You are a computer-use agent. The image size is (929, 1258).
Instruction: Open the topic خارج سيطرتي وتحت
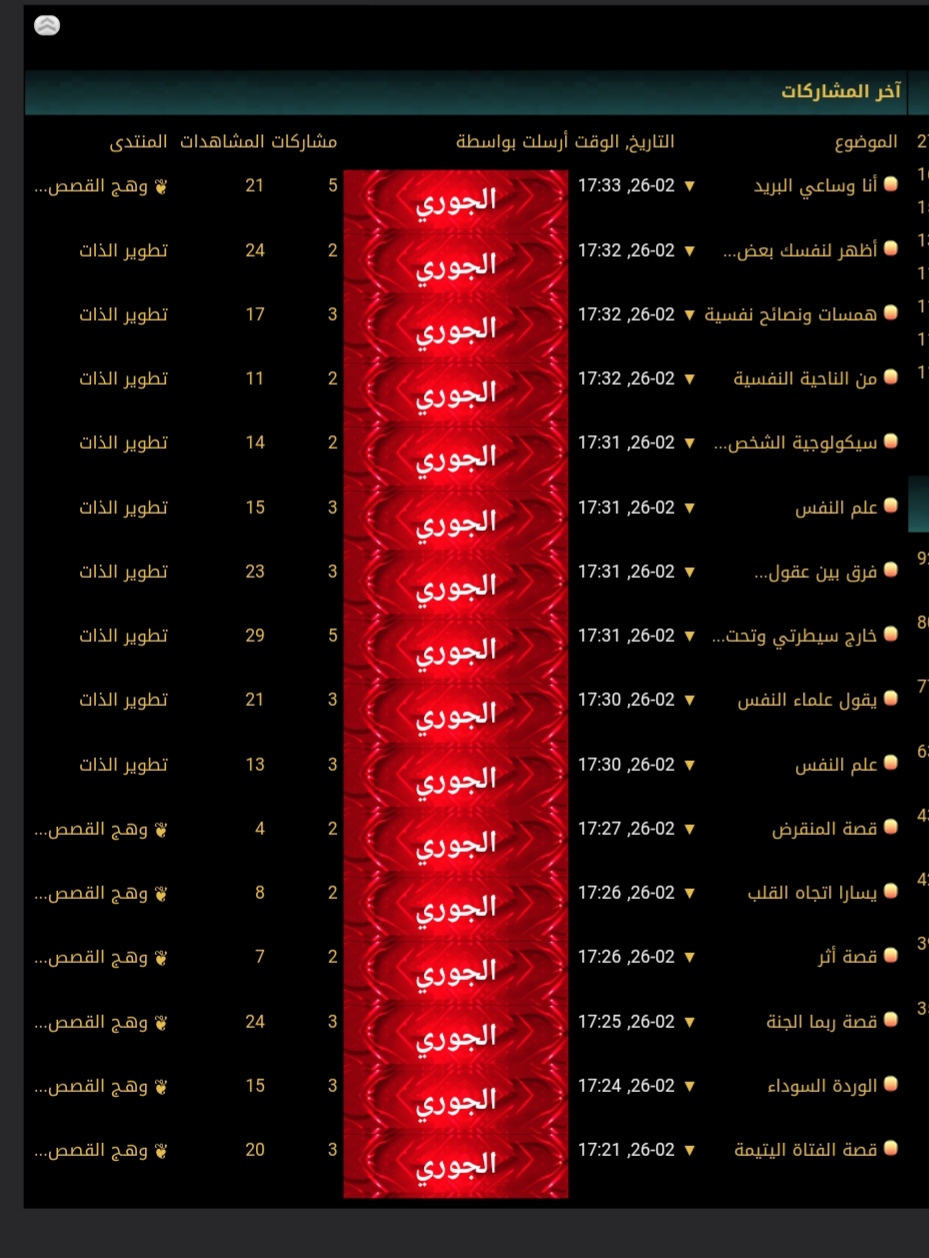(x=794, y=636)
